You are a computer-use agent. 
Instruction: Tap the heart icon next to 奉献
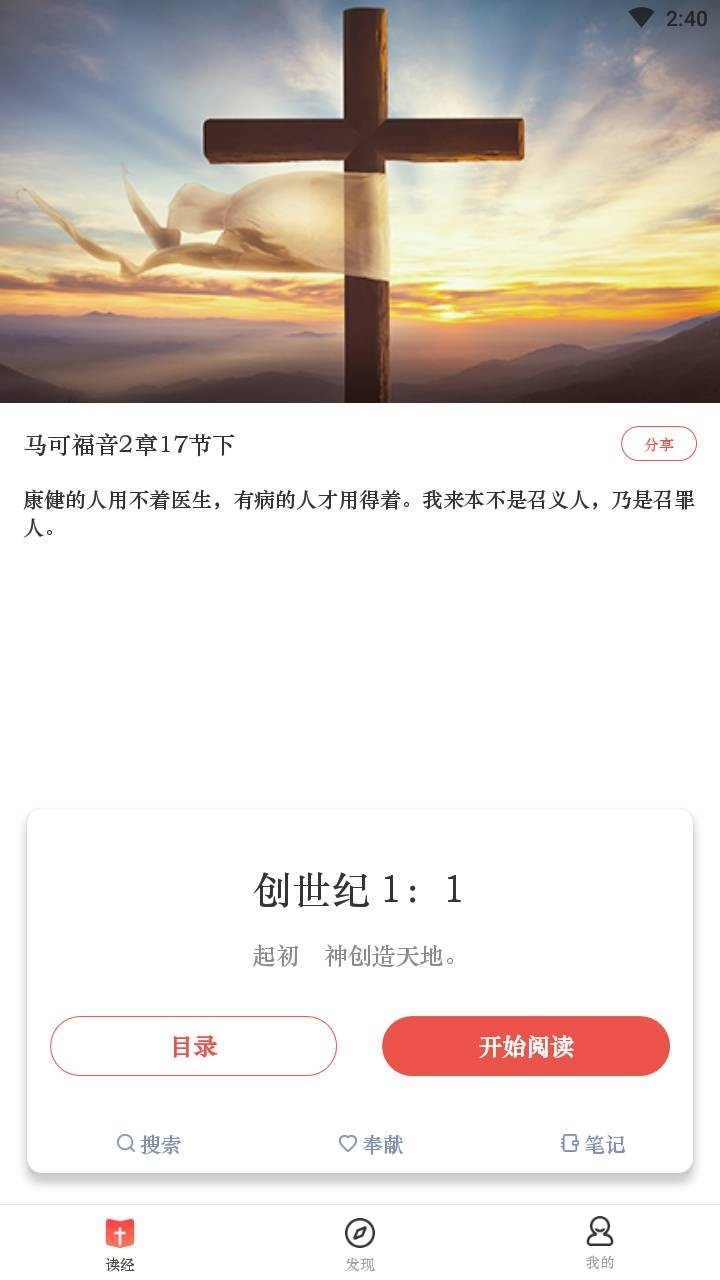(346, 1142)
